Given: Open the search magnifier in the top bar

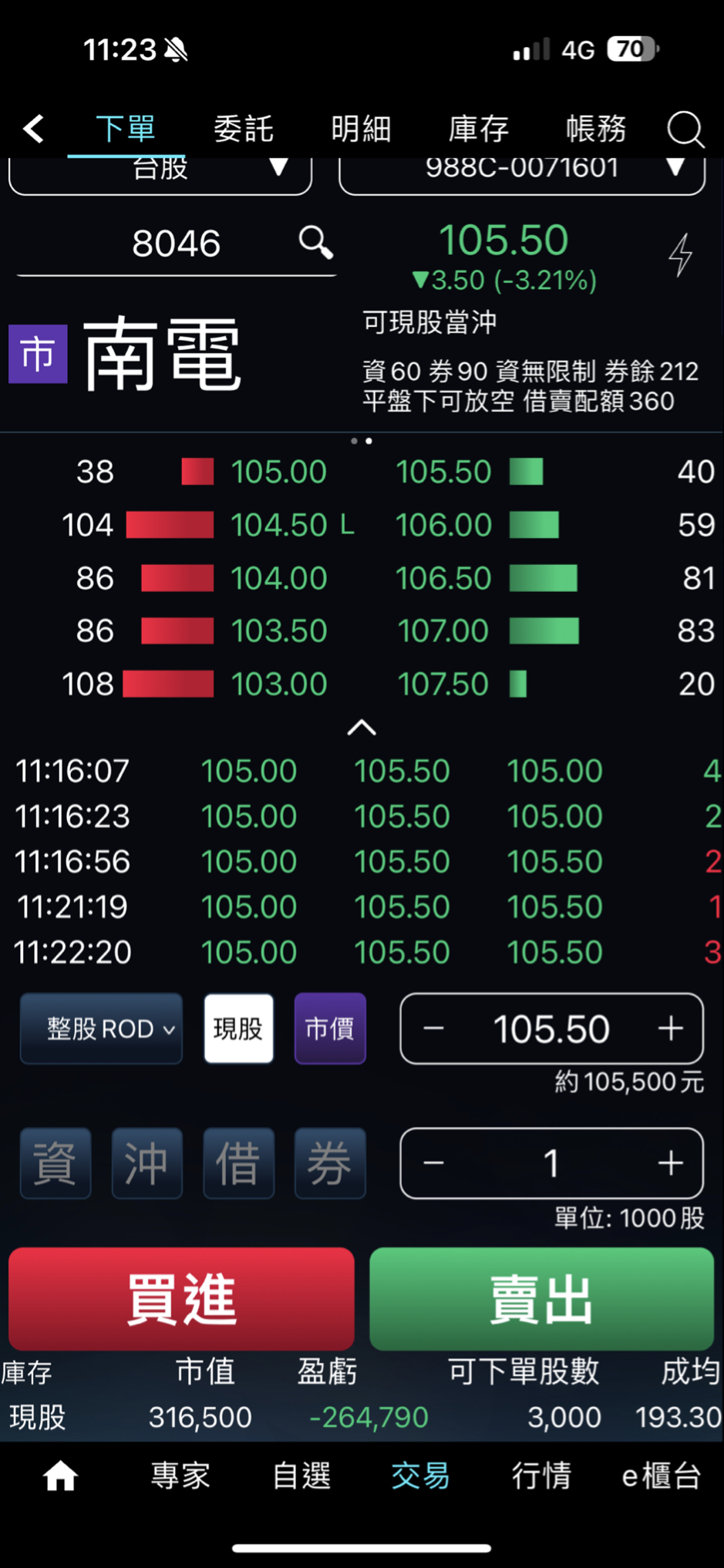Looking at the screenshot, I should coord(685,129).
